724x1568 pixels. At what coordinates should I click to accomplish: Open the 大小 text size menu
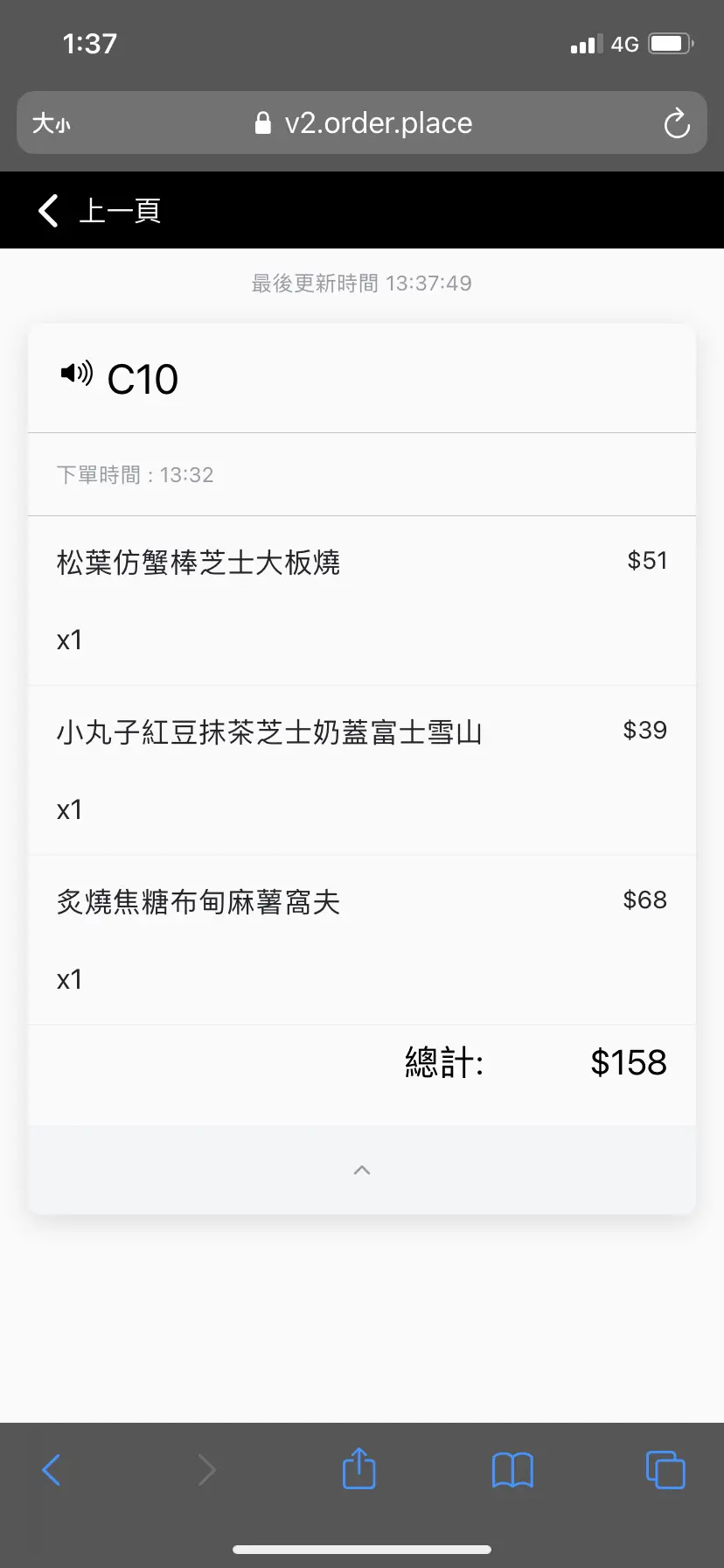[51, 123]
